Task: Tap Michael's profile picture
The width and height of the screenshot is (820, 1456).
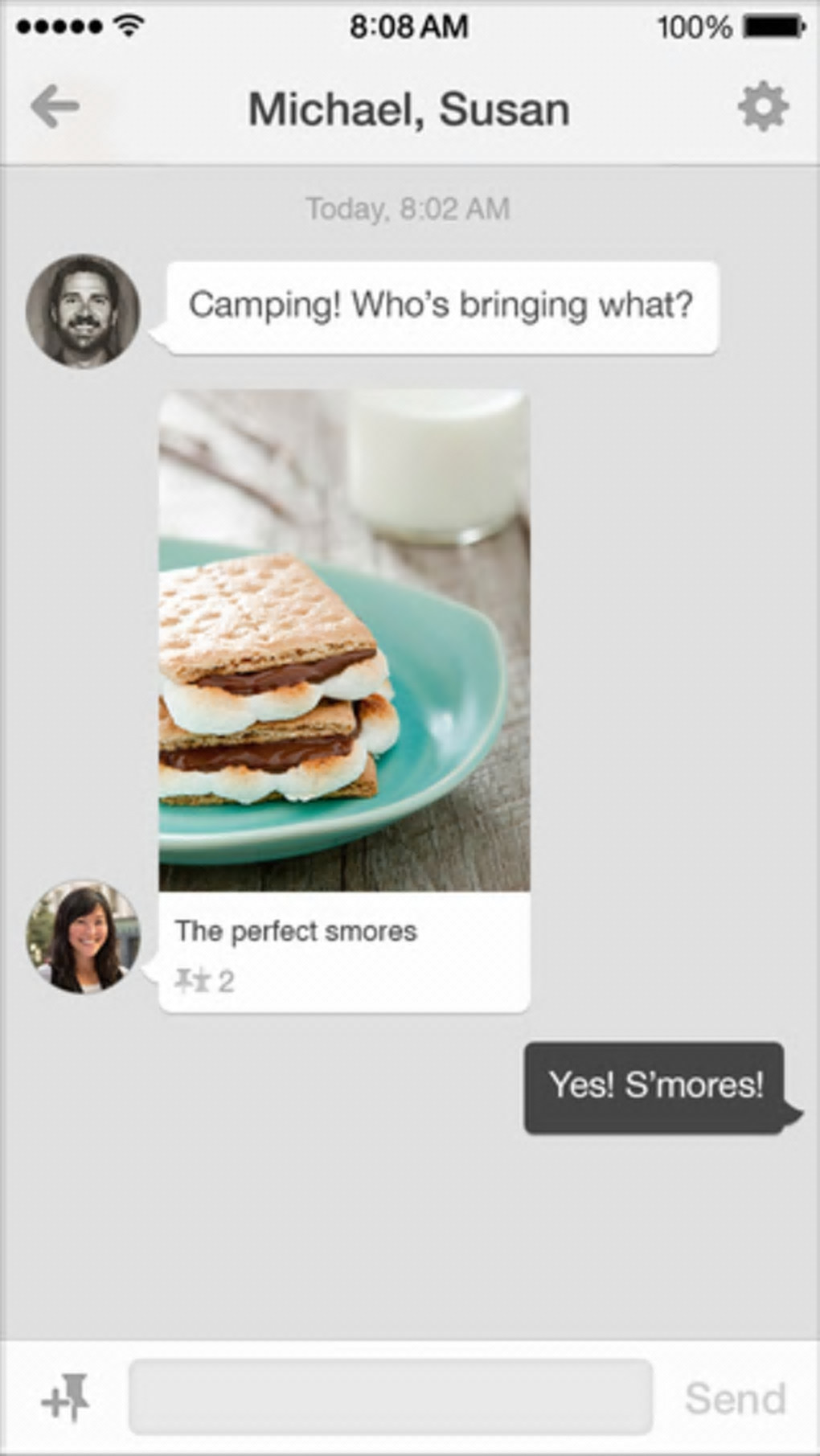Action: coord(83,311)
